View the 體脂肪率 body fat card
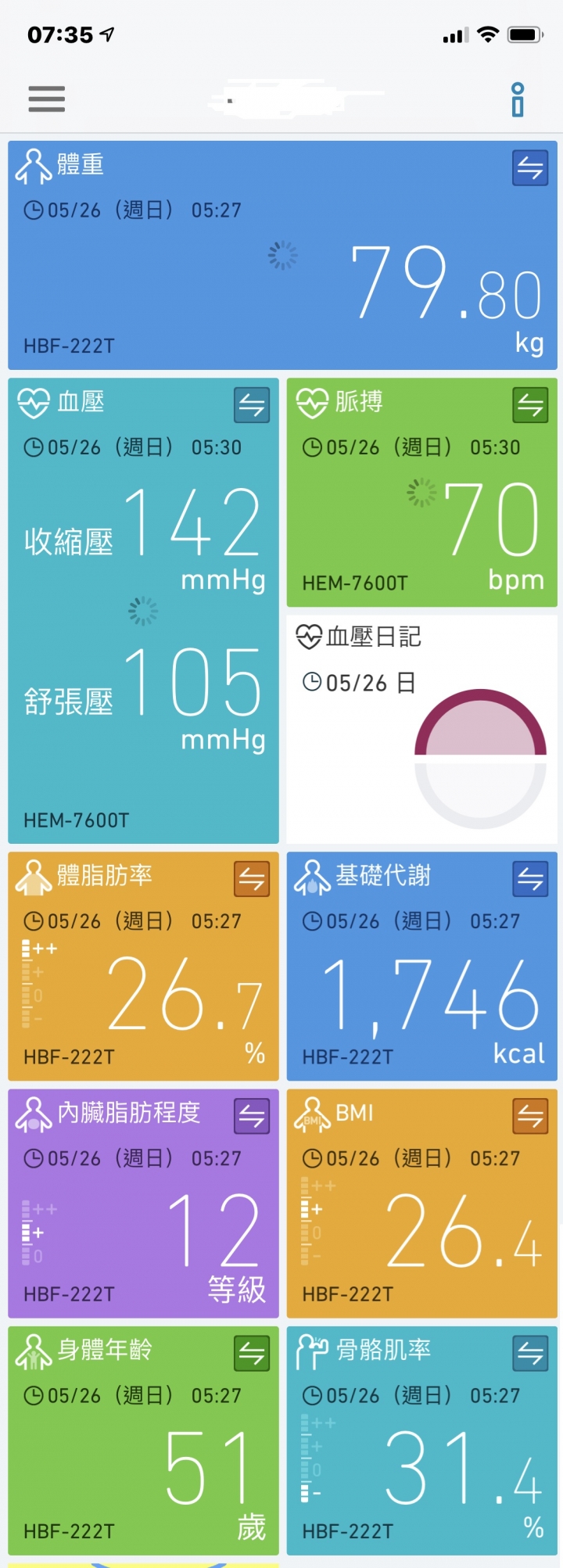The image size is (563, 1568). coord(143,985)
